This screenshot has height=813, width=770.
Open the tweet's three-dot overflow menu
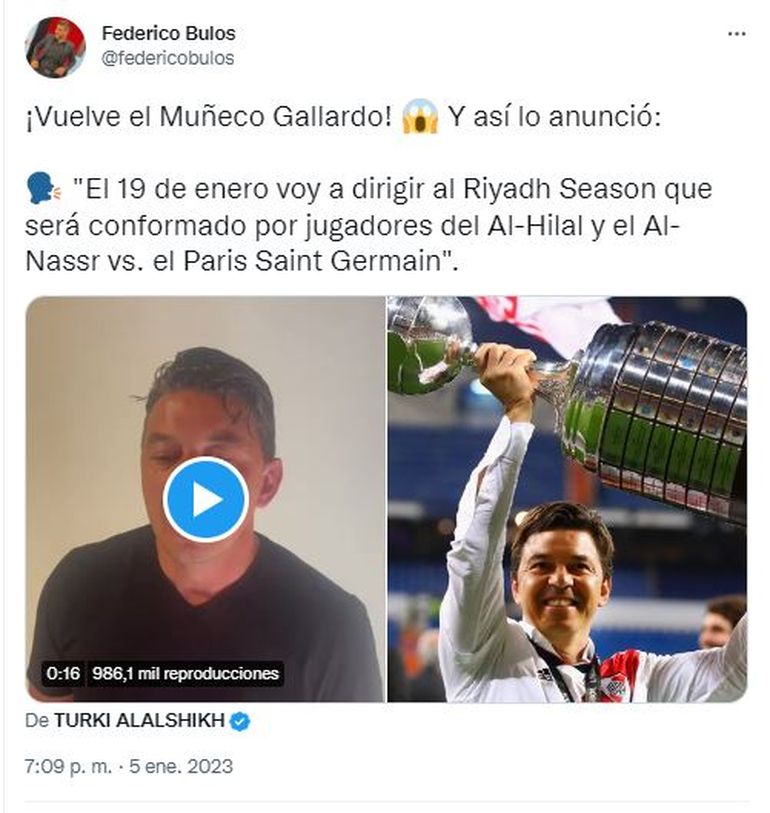tap(736, 33)
